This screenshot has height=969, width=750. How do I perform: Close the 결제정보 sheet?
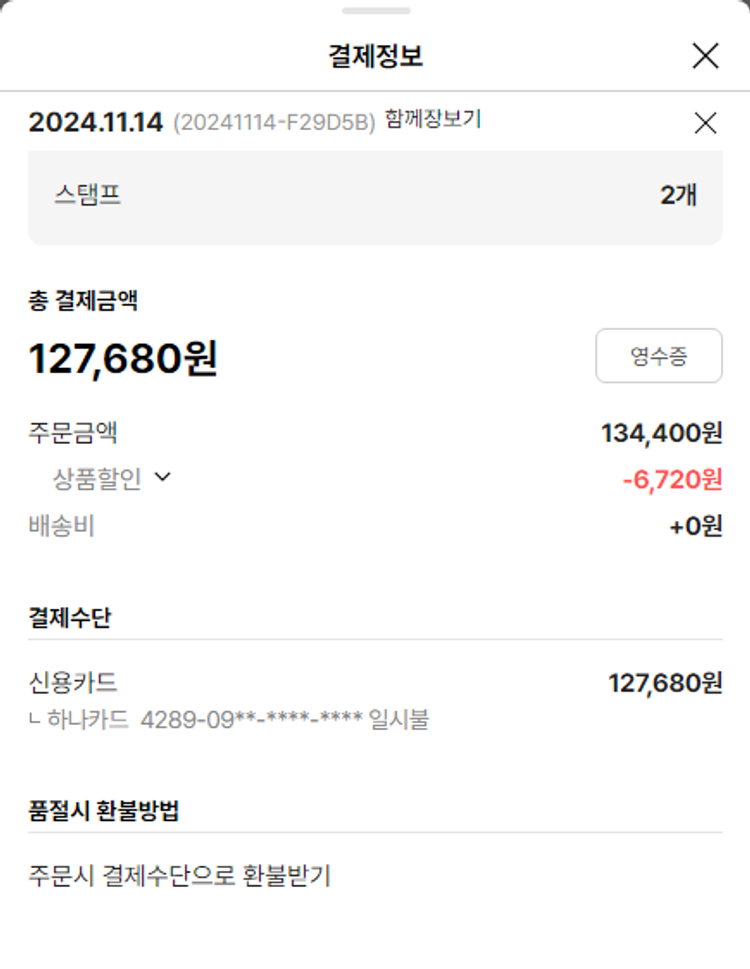click(705, 56)
